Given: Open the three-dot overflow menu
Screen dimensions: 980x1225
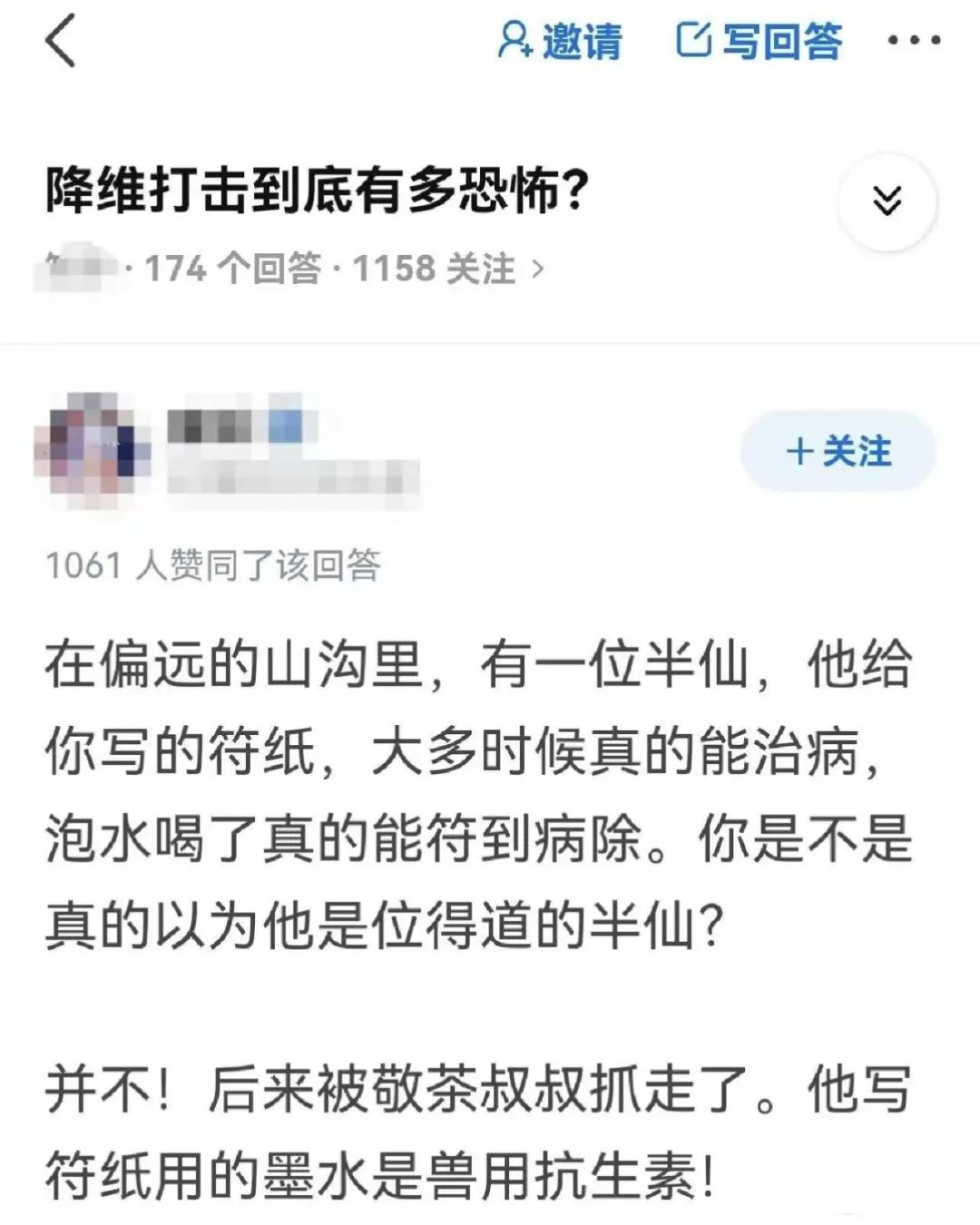Looking at the screenshot, I should point(914,41).
